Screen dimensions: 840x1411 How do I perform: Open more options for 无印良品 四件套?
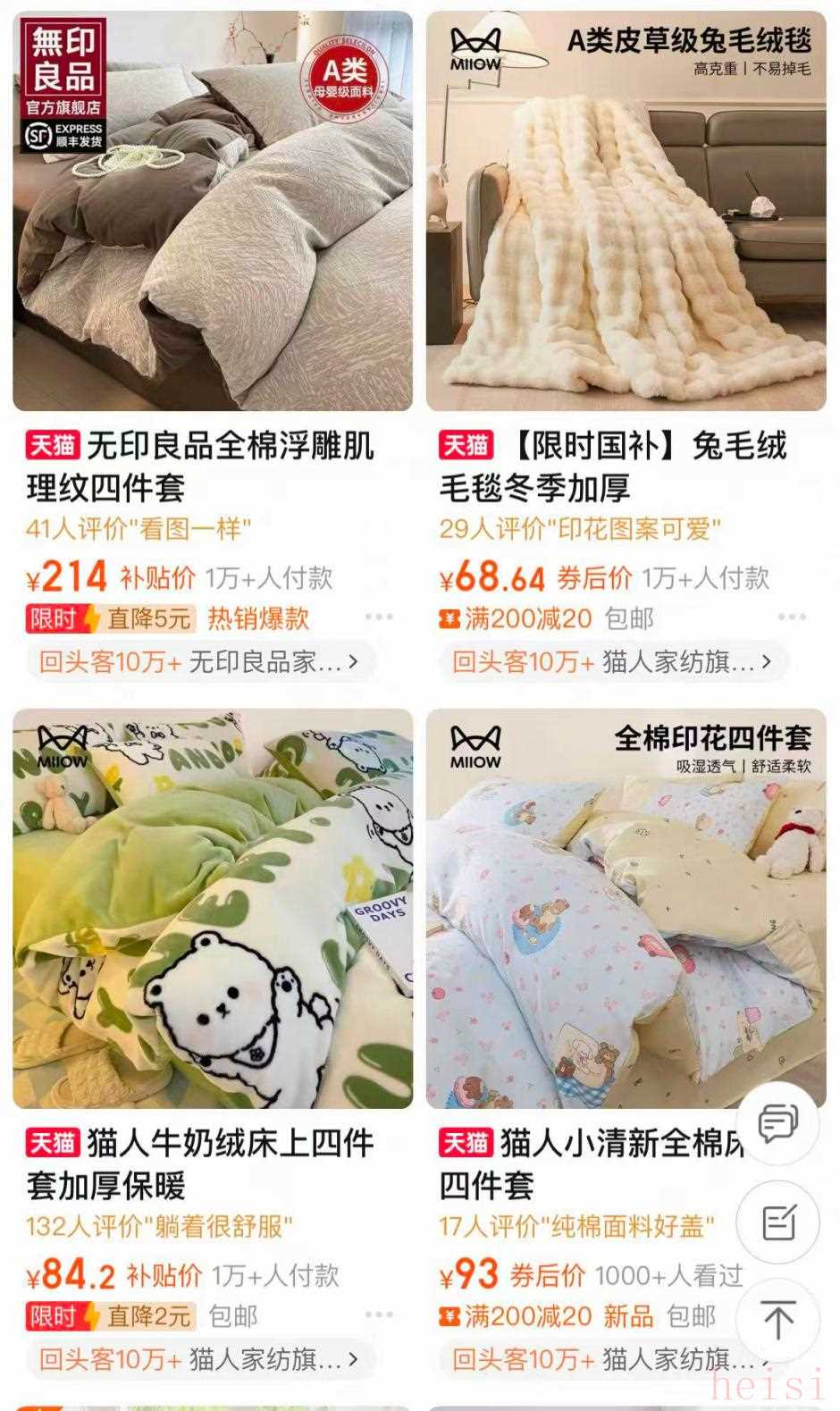[379, 617]
